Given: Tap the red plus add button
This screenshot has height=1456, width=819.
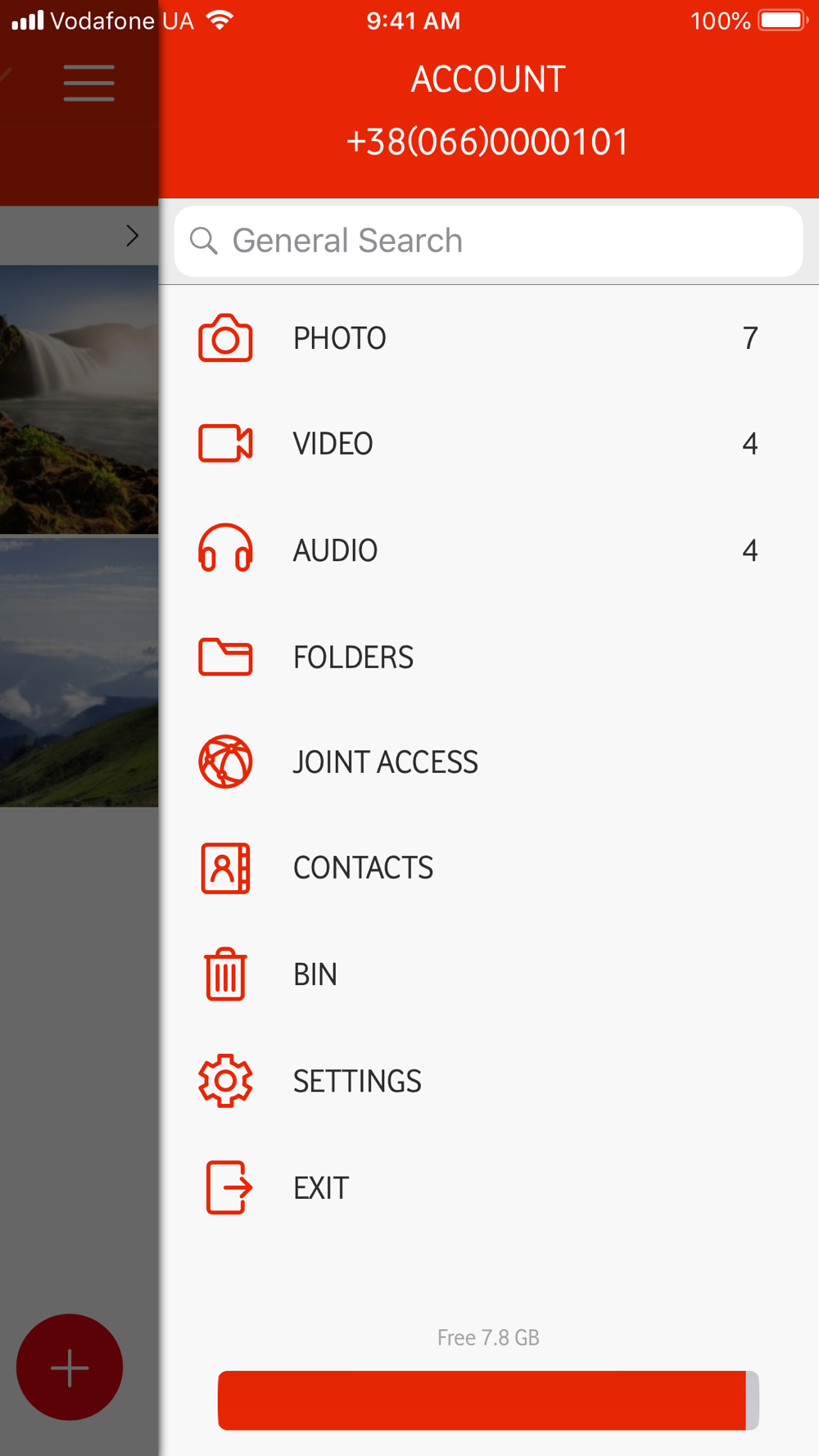Looking at the screenshot, I should (70, 1367).
